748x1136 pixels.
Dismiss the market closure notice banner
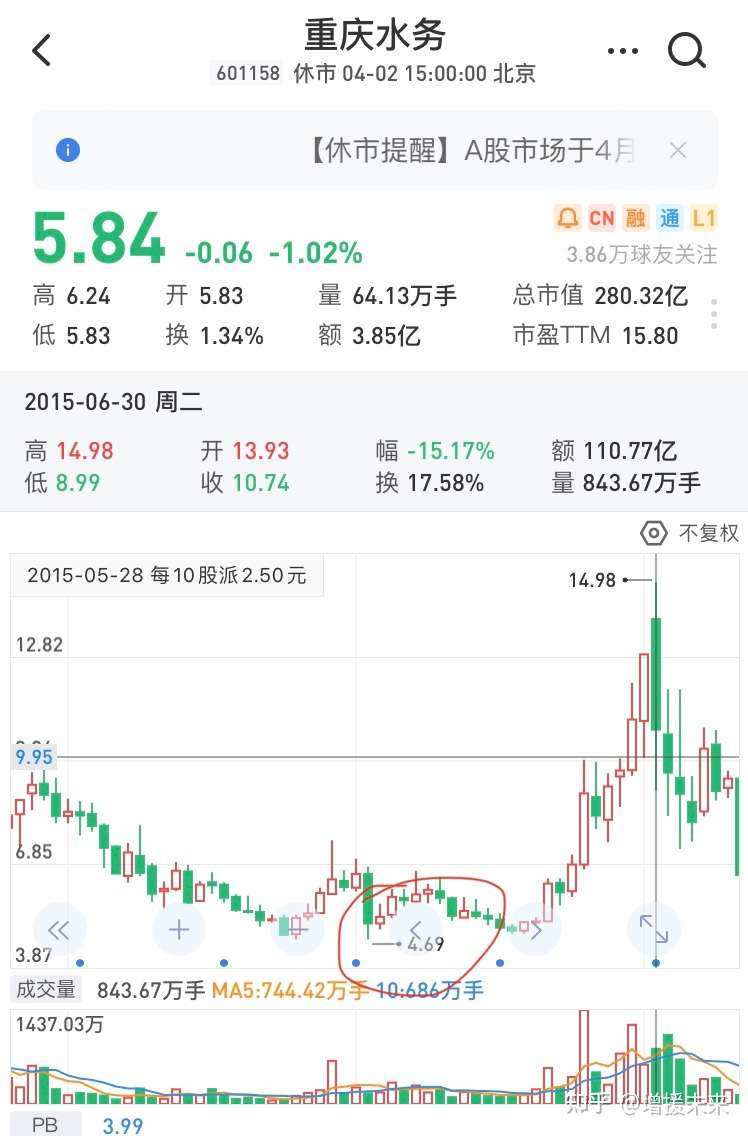click(x=677, y=150)
